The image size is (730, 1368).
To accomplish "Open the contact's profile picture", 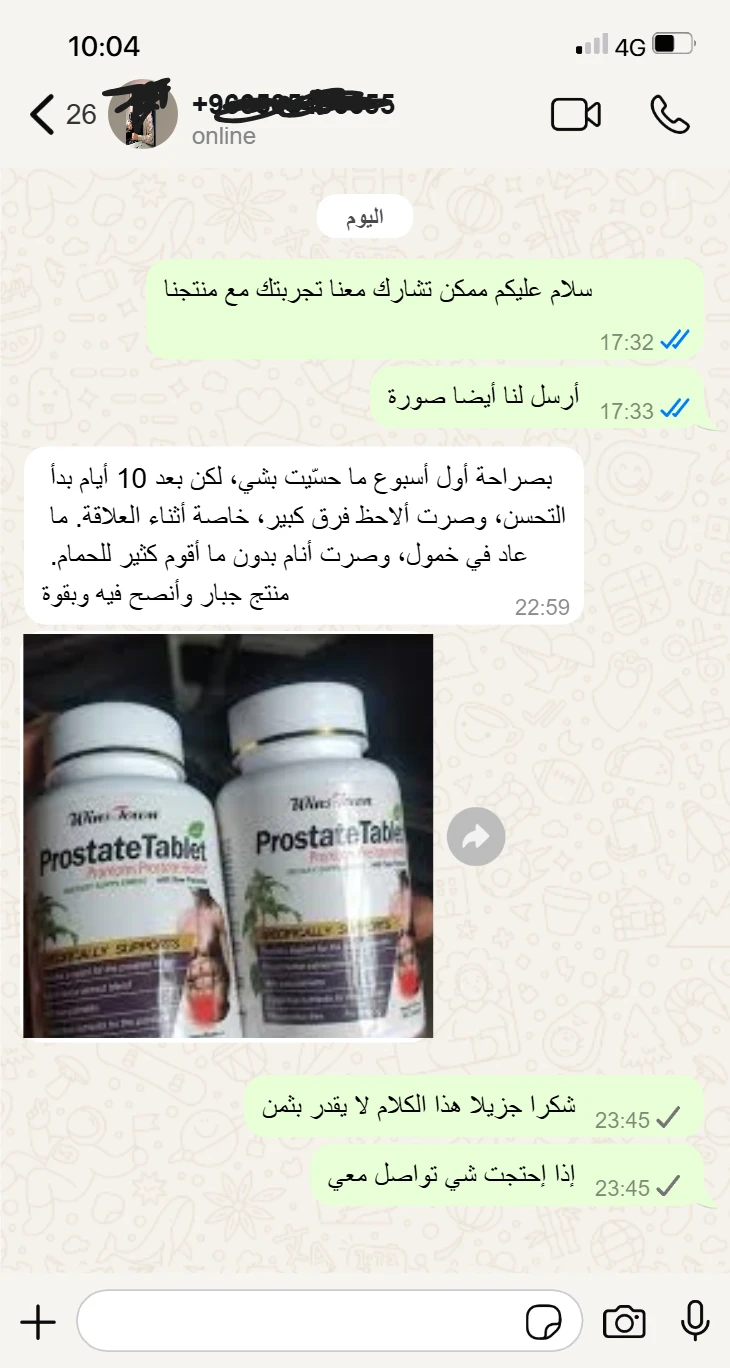I will (142, 115).
